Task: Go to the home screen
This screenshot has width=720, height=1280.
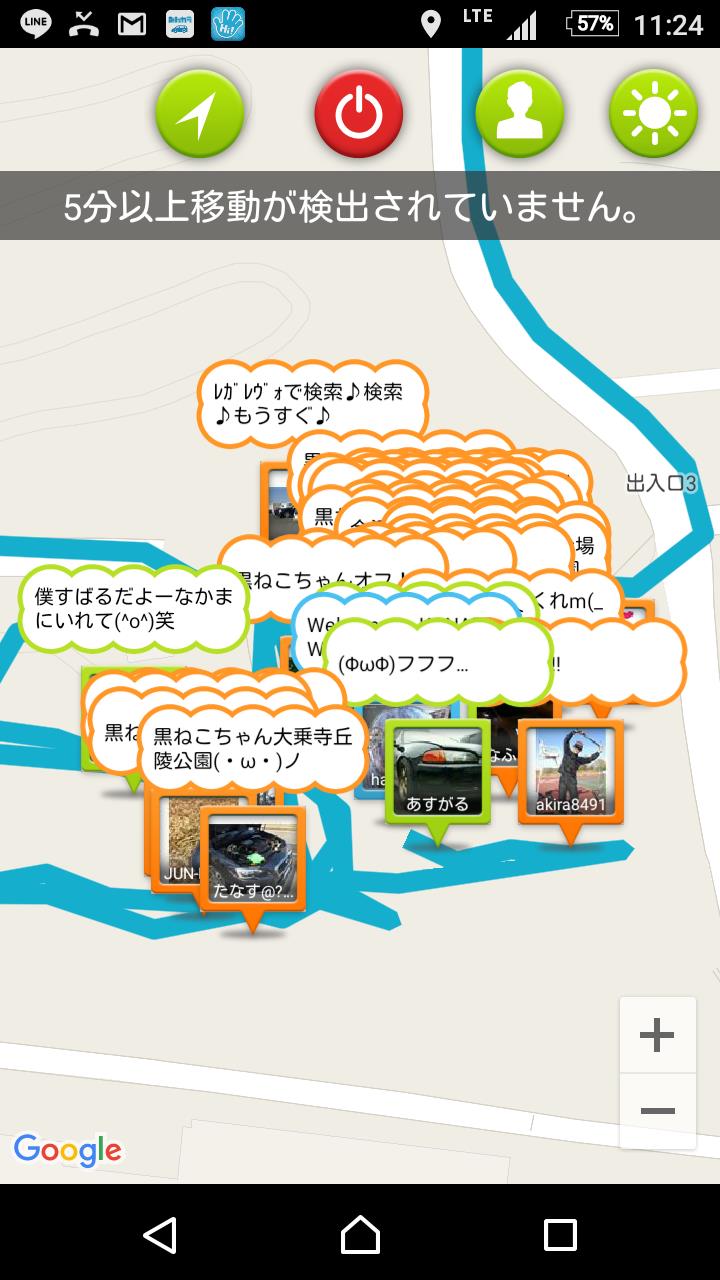Action: (360, 1235)
